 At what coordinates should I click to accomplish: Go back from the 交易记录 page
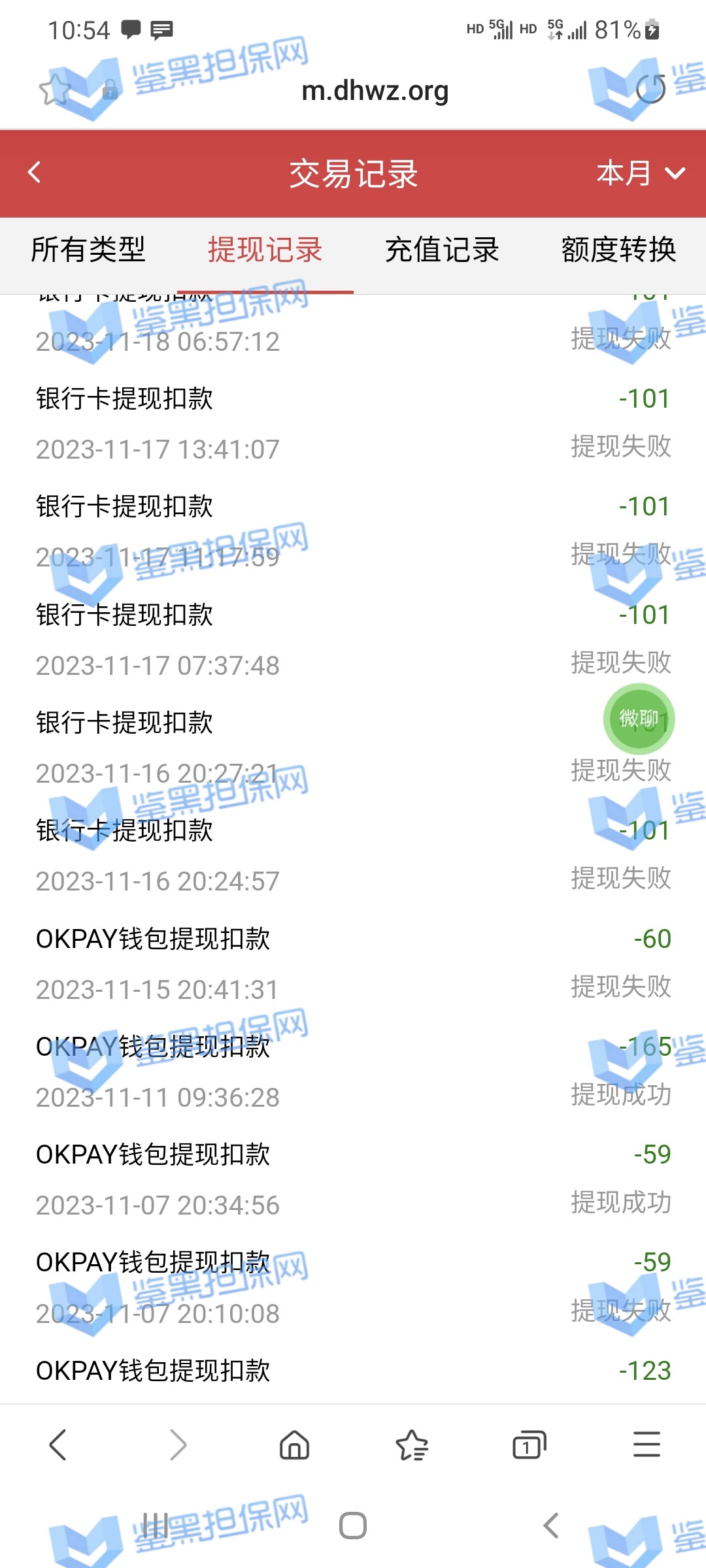[x=35, y=173]
